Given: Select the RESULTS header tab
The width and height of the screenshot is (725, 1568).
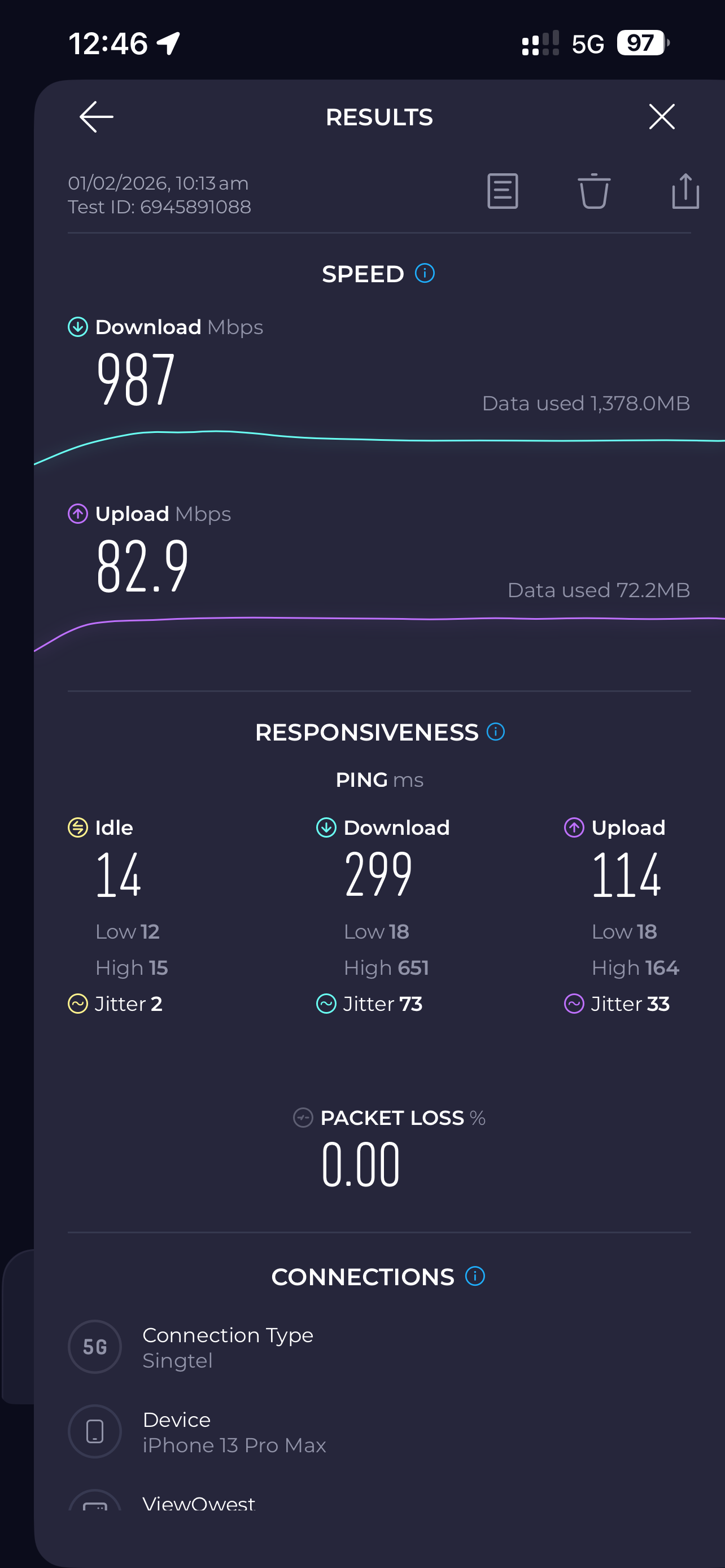Looking at the screenshot, I should click(379, 117).
